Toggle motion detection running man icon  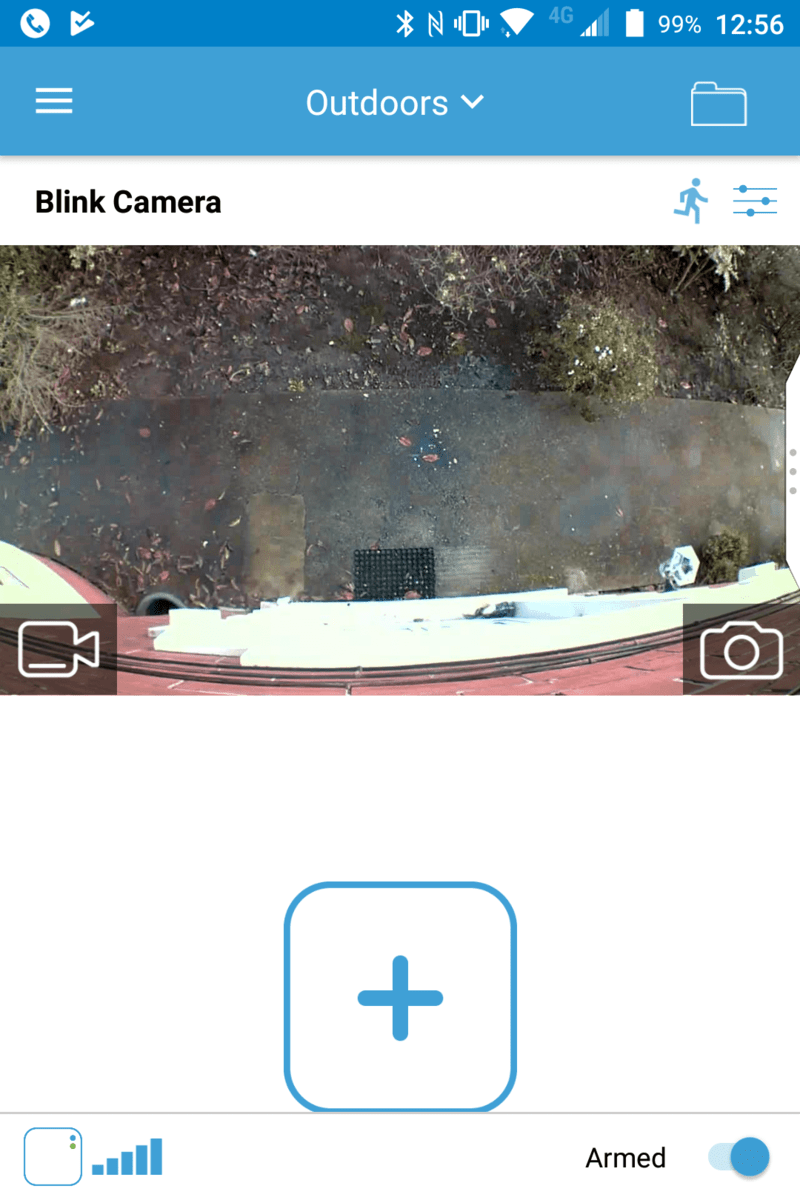point(691,201)
